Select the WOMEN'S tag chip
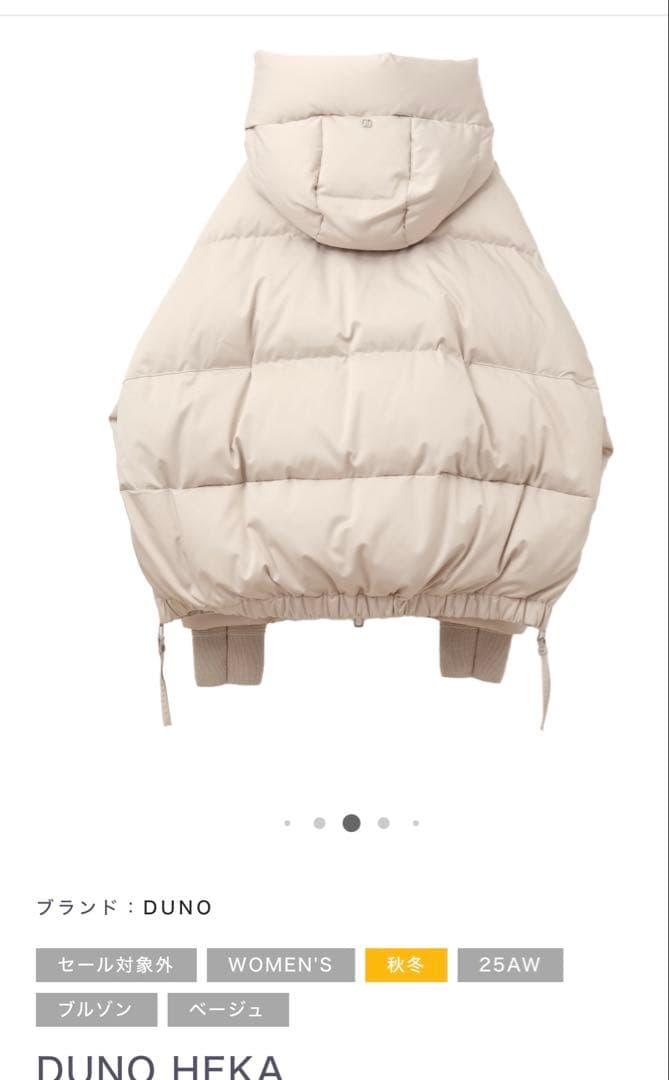 coord(280,965)
